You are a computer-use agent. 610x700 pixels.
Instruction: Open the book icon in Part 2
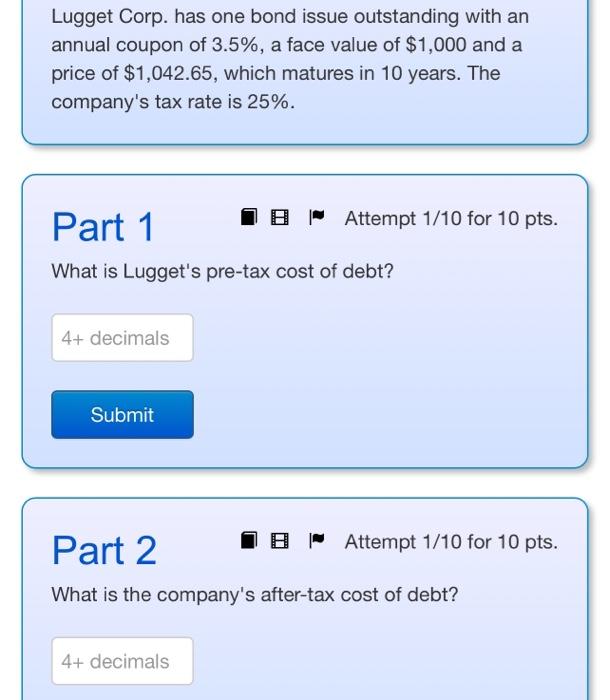click(249, 541)
